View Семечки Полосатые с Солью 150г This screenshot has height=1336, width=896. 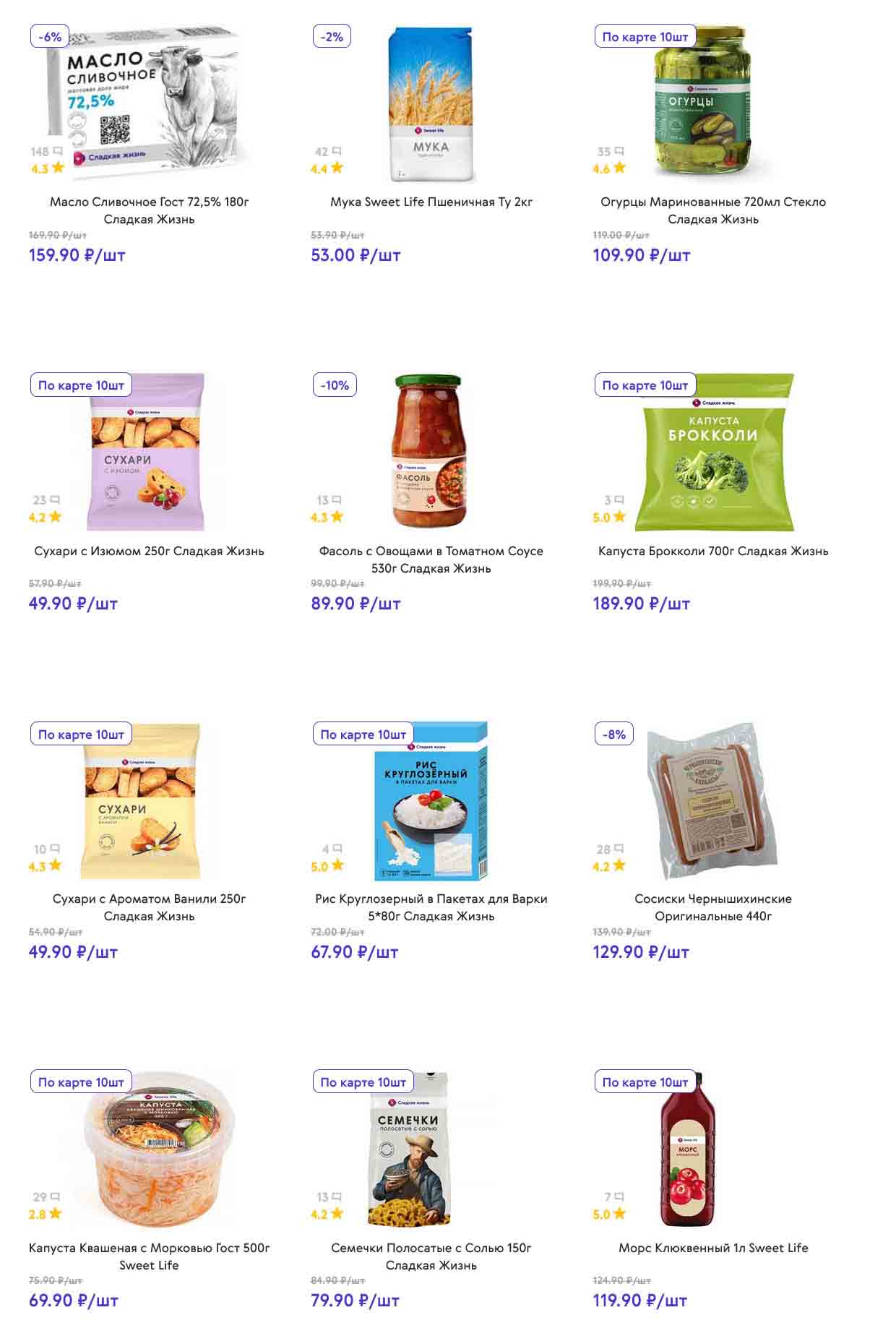click(x=431, y=1256)
